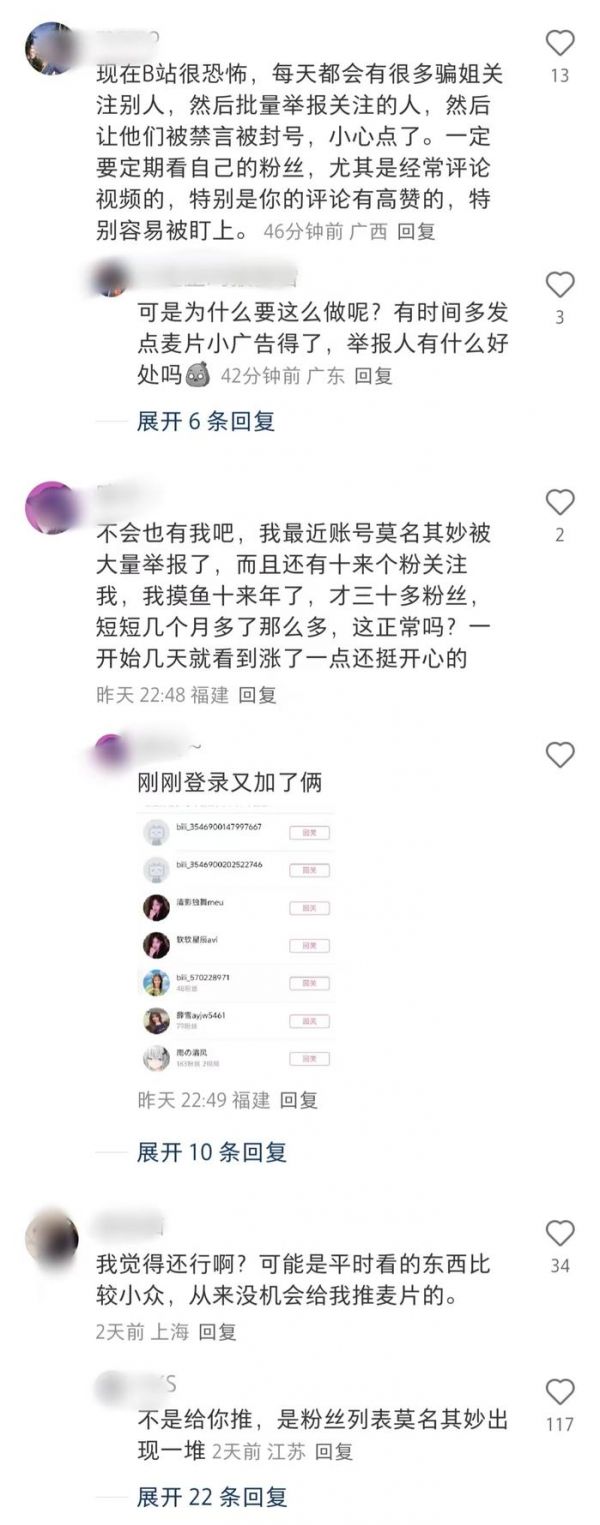
Task: Expand 展开 10 条回复
Action: (x=211, y=1152)
